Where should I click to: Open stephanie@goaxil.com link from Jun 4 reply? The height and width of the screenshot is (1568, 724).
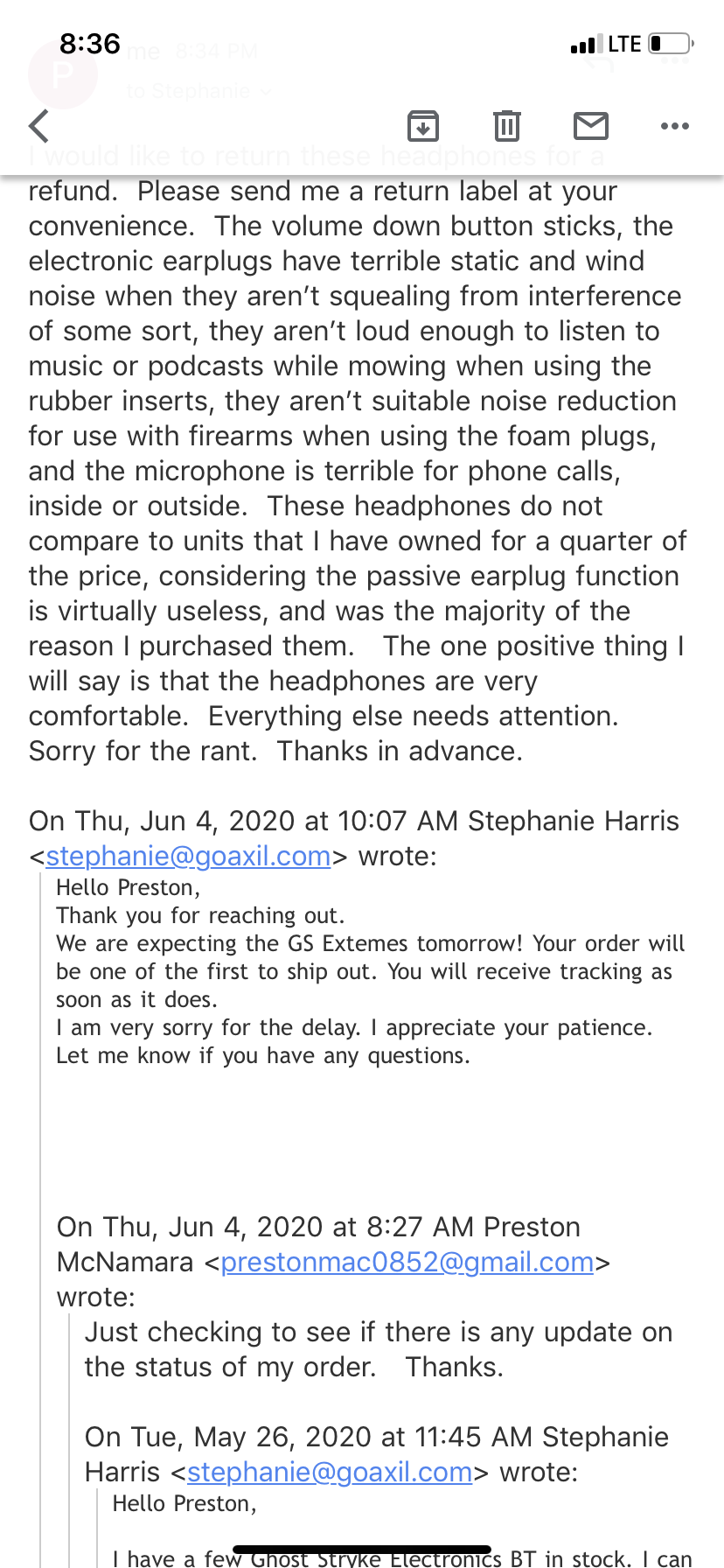tap(188, 856)
